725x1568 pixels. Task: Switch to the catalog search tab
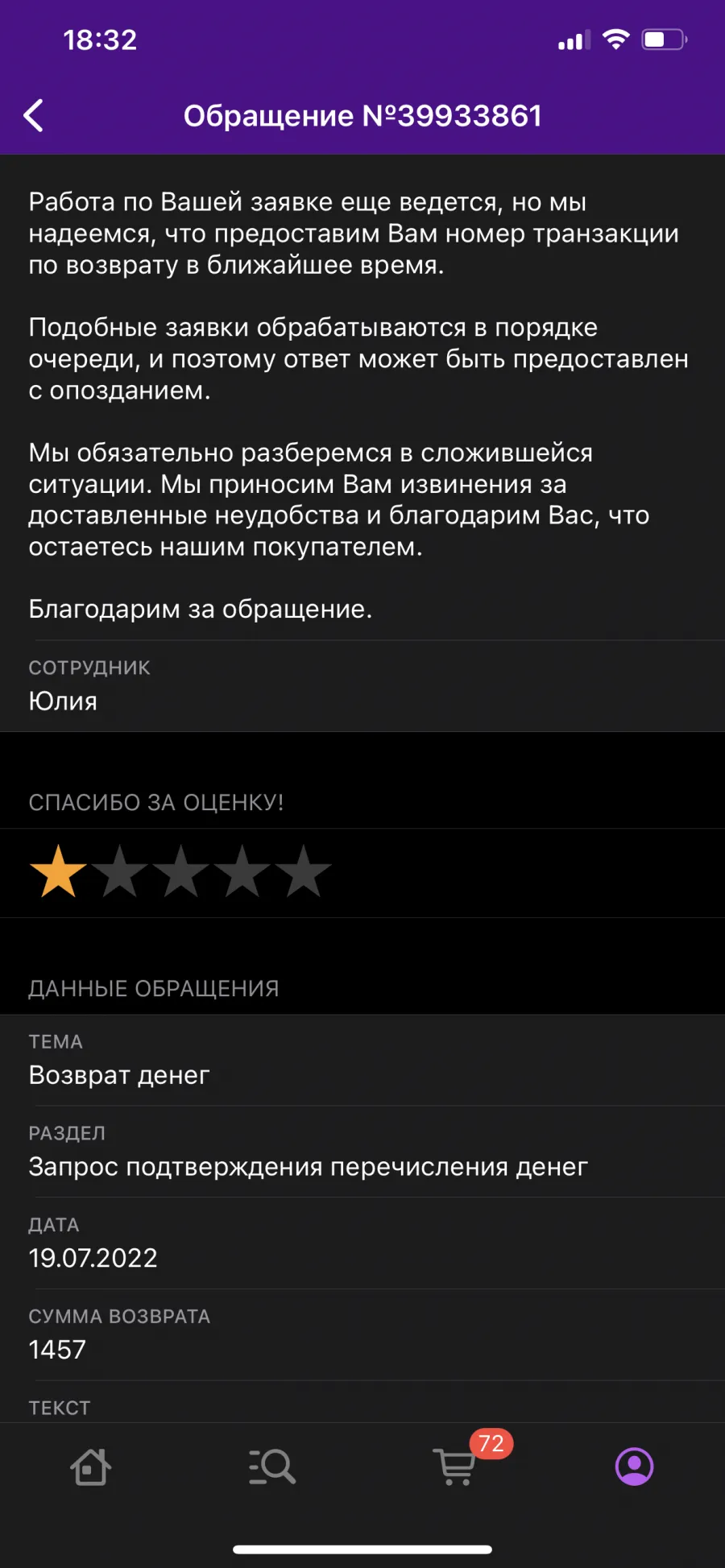point(272,1466)
